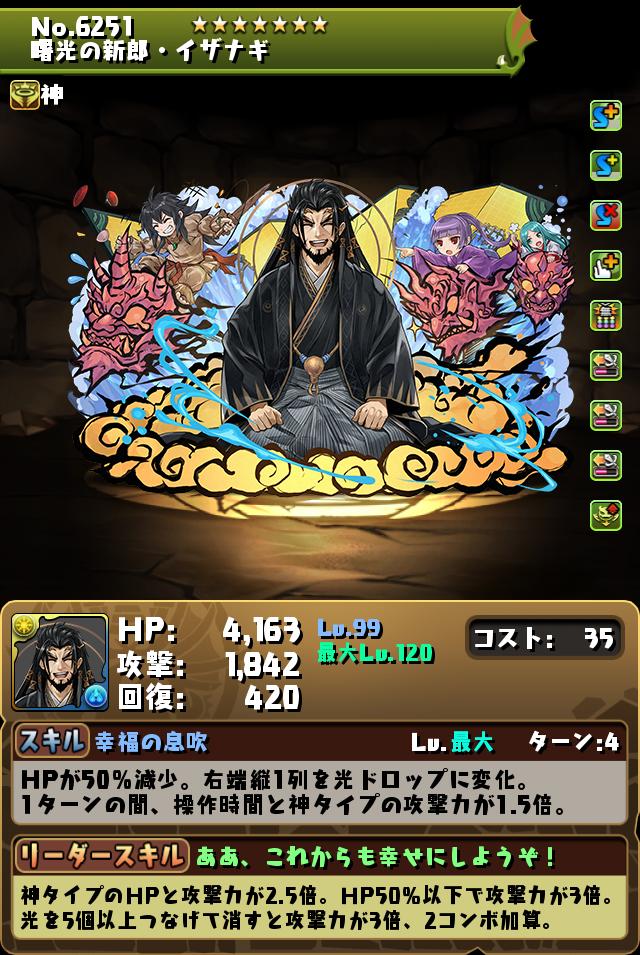Tap the skill bind resist awakening icon

click(605, 214)
